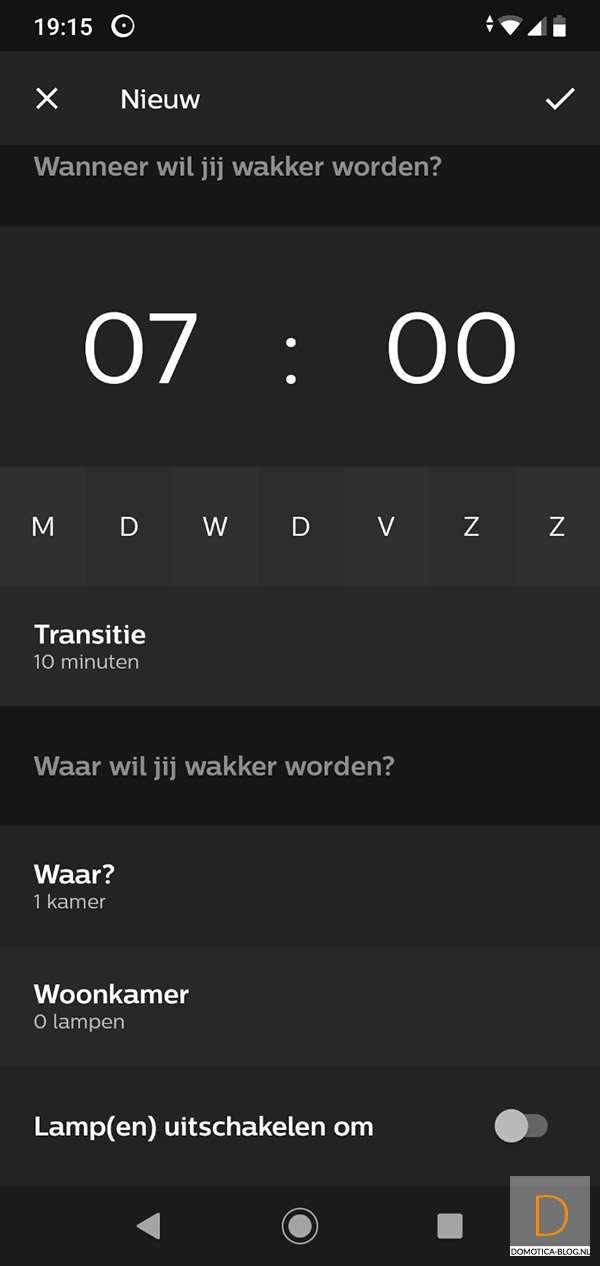The image size is (600, 1266).
Task: Select the M day button
Action: pyautogui.click(x=43, y=527)
